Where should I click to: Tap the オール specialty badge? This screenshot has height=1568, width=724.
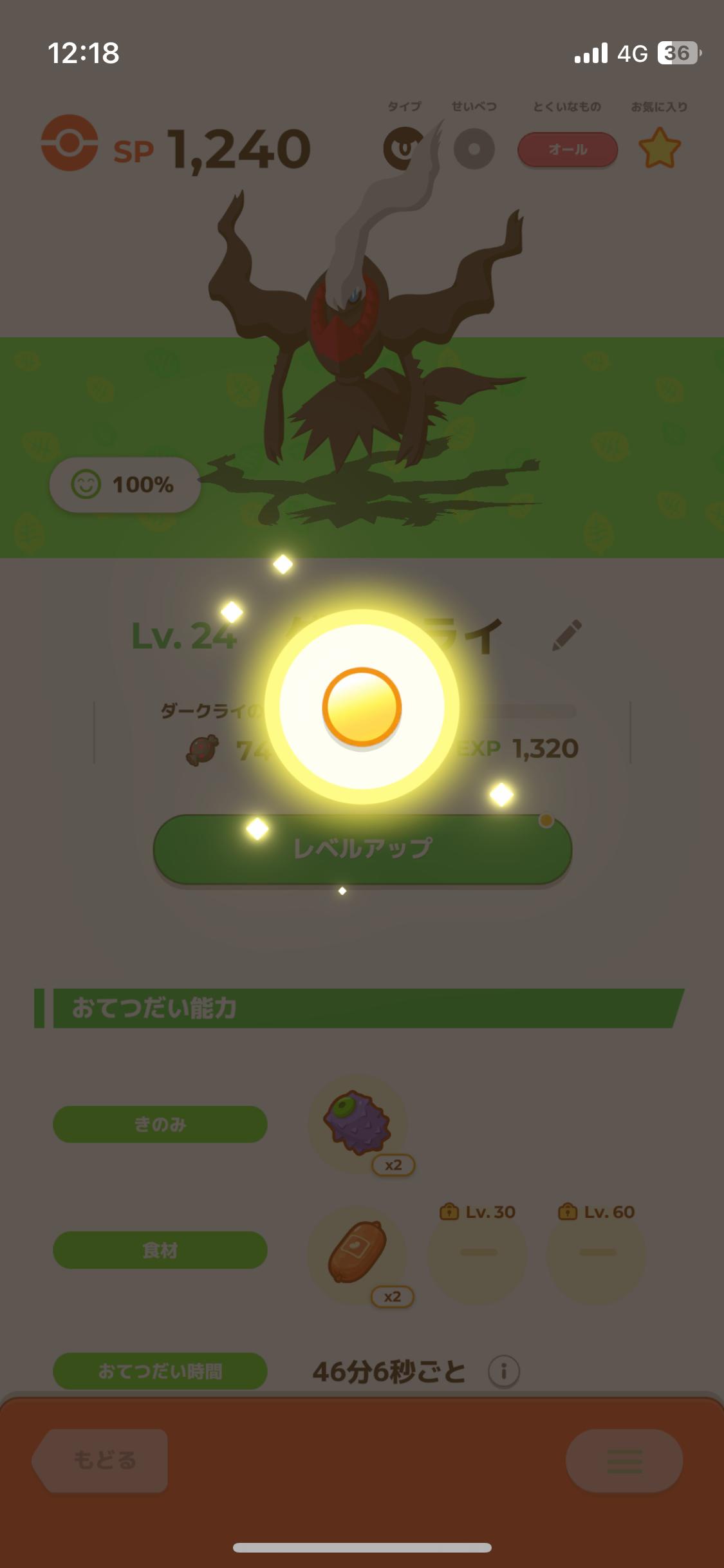568,149
